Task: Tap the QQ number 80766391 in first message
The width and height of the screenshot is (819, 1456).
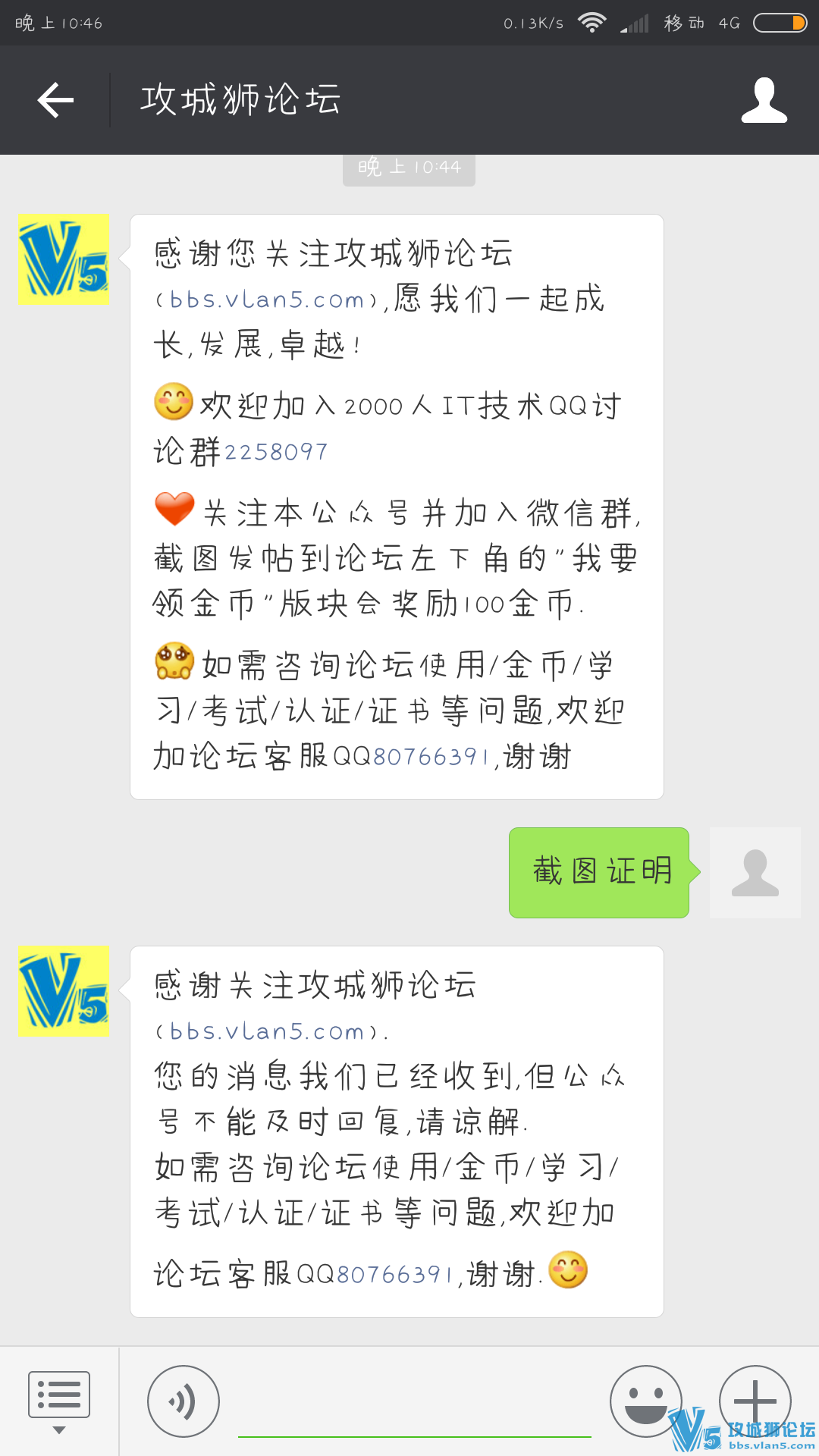Action: pyautogui.click(x=431, y=757)
